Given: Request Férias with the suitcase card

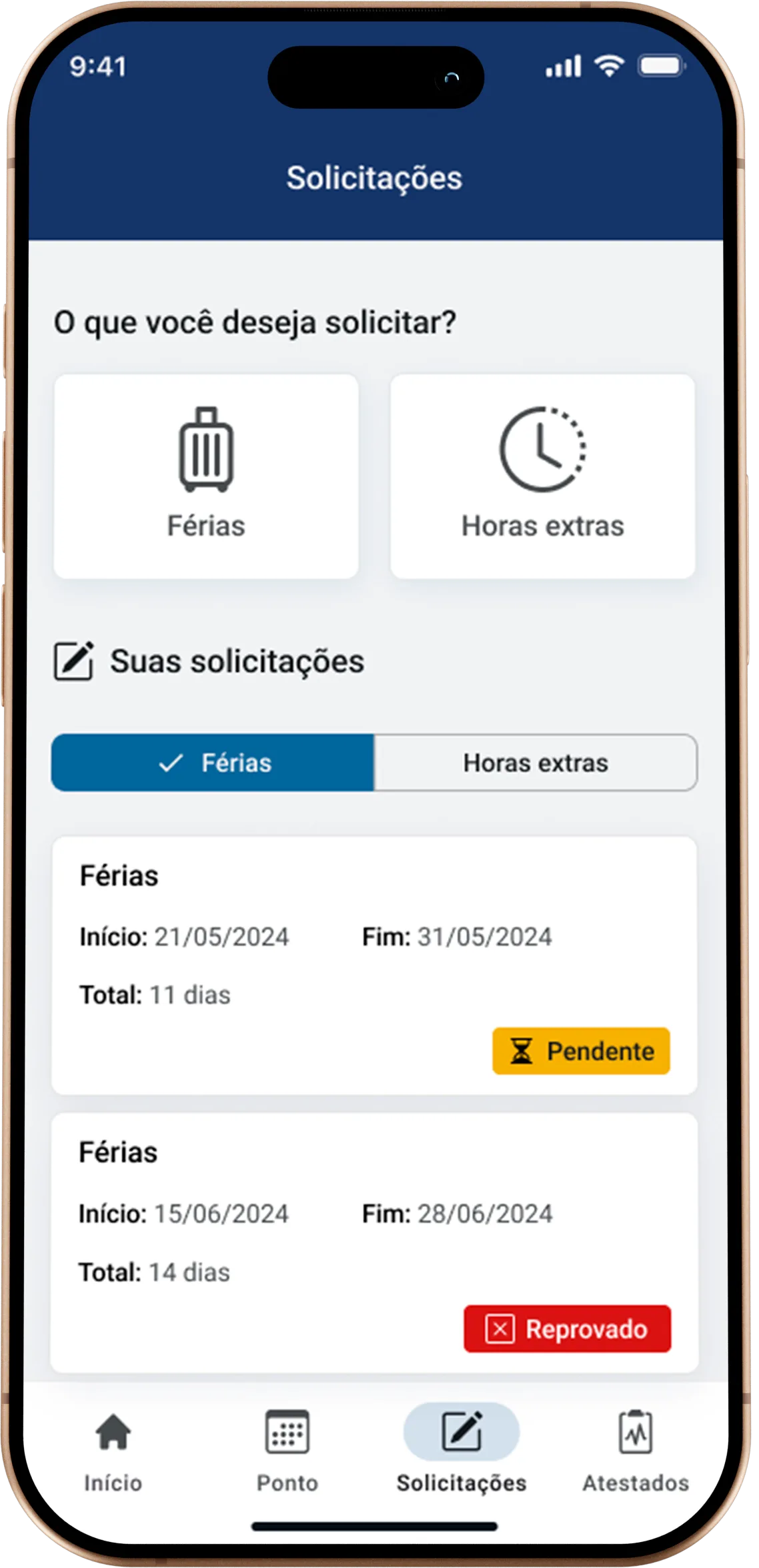Looking at the screenshot, I should point(206,476).
